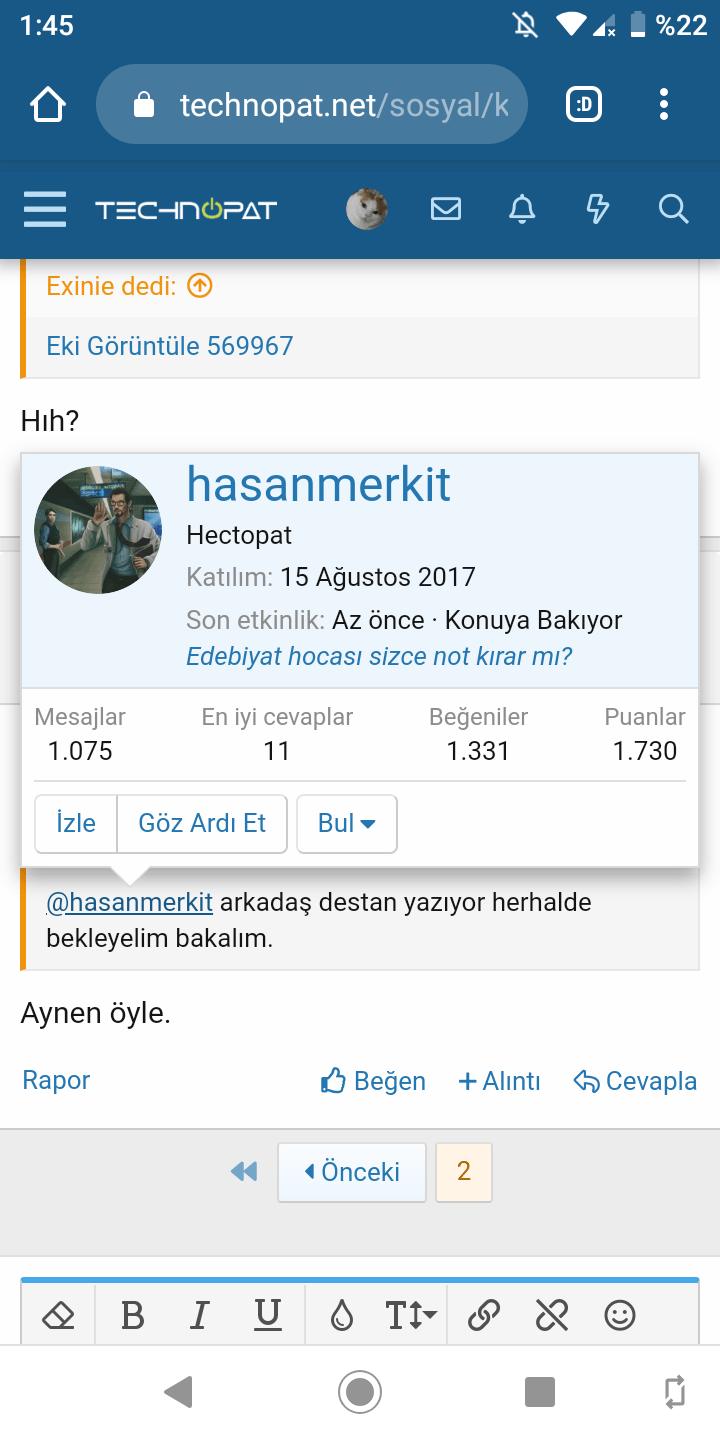This screenshot has width=720, height=1440.
Task: Quote the post with Alıntı
Action: click(x=499, y=1081)
